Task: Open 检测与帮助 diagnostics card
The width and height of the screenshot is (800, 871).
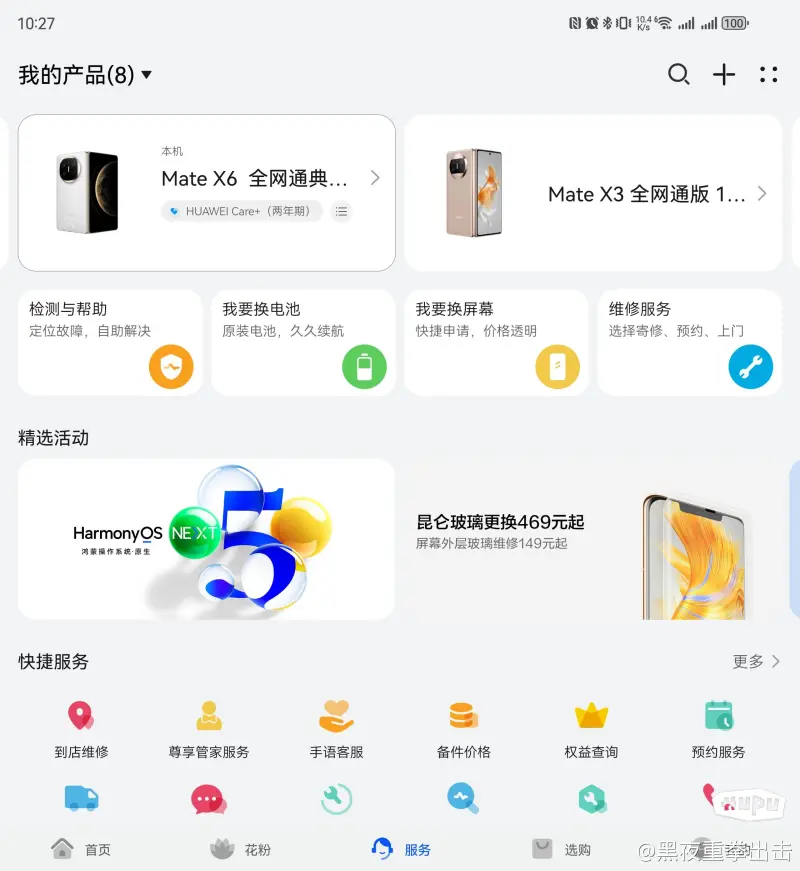Action: [x=109, y=342]
